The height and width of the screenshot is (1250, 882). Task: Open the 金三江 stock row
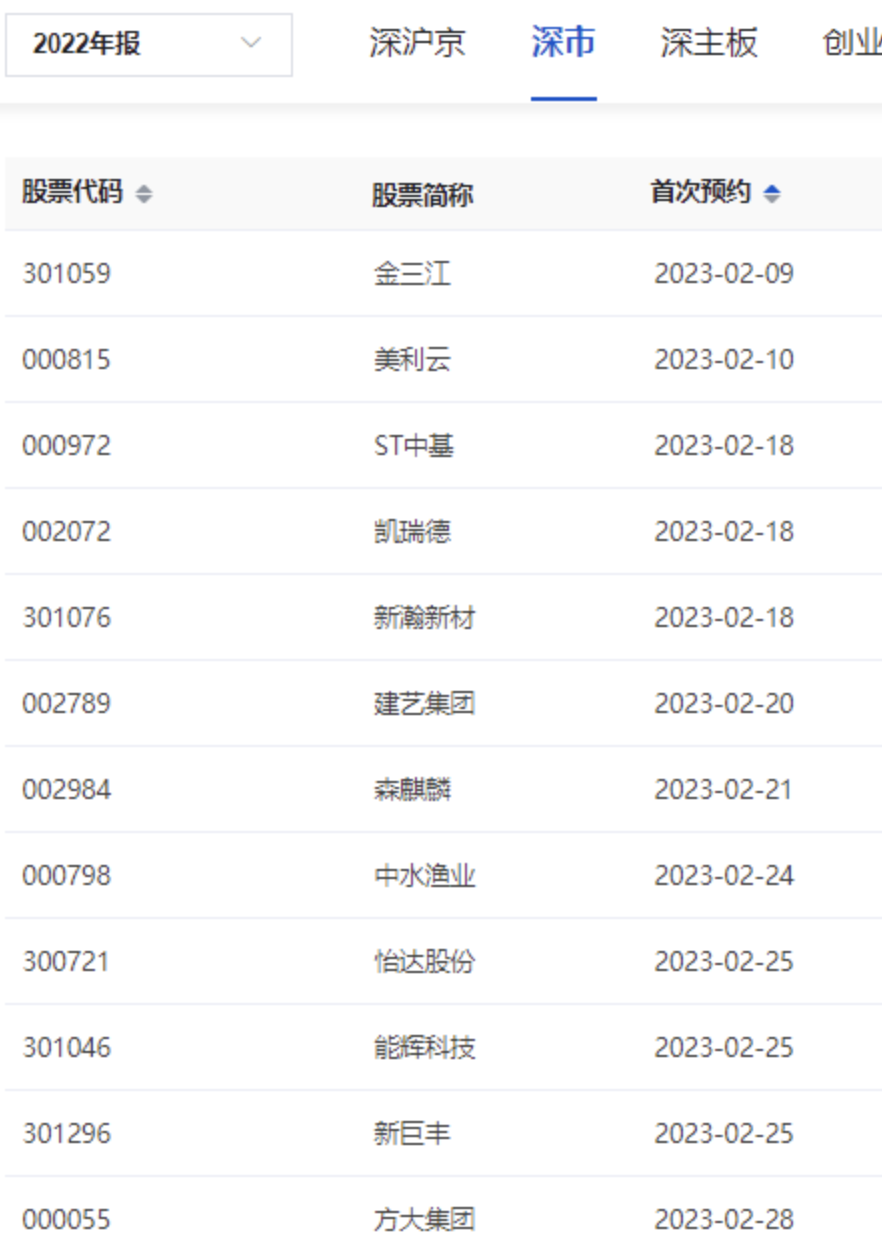412,274
